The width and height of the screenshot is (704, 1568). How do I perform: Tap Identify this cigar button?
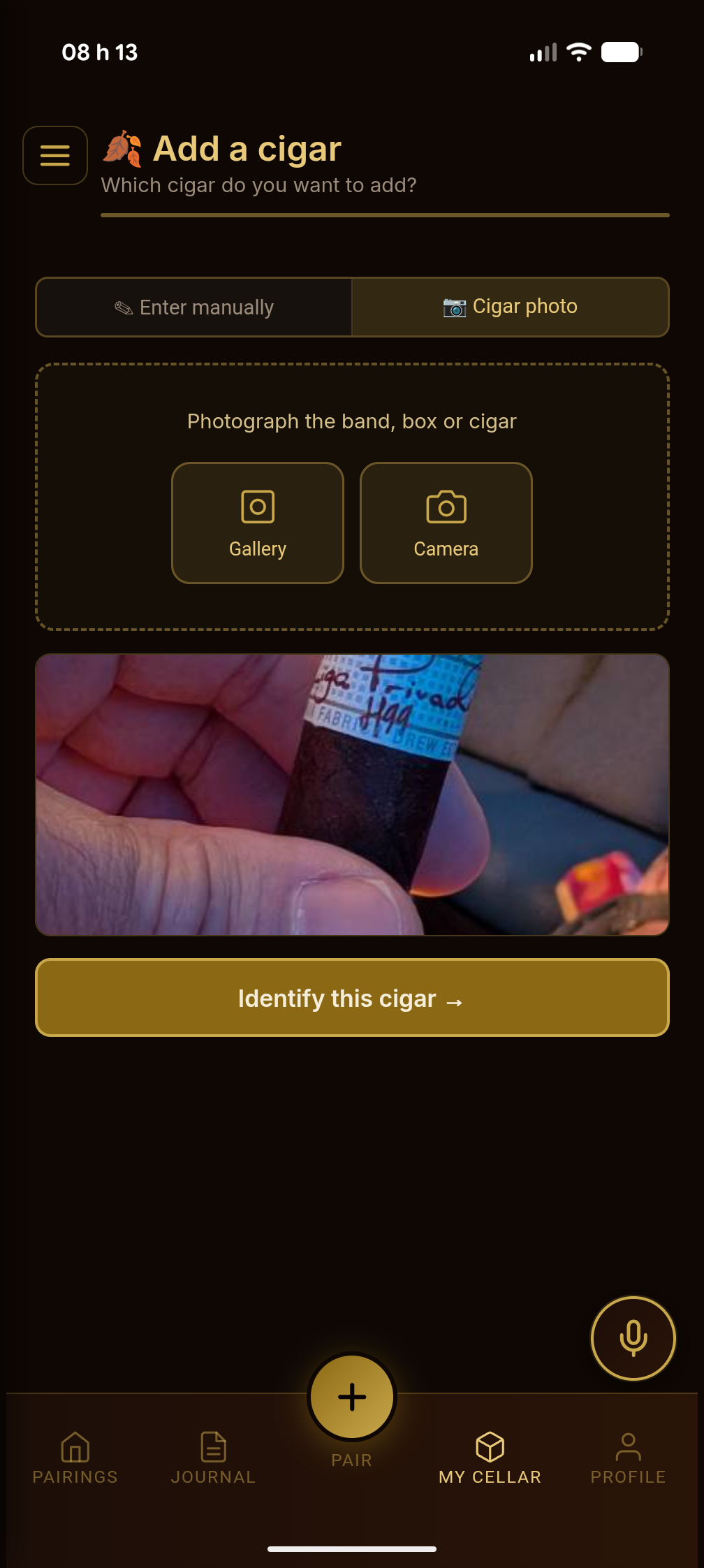[x=352, y=998]
